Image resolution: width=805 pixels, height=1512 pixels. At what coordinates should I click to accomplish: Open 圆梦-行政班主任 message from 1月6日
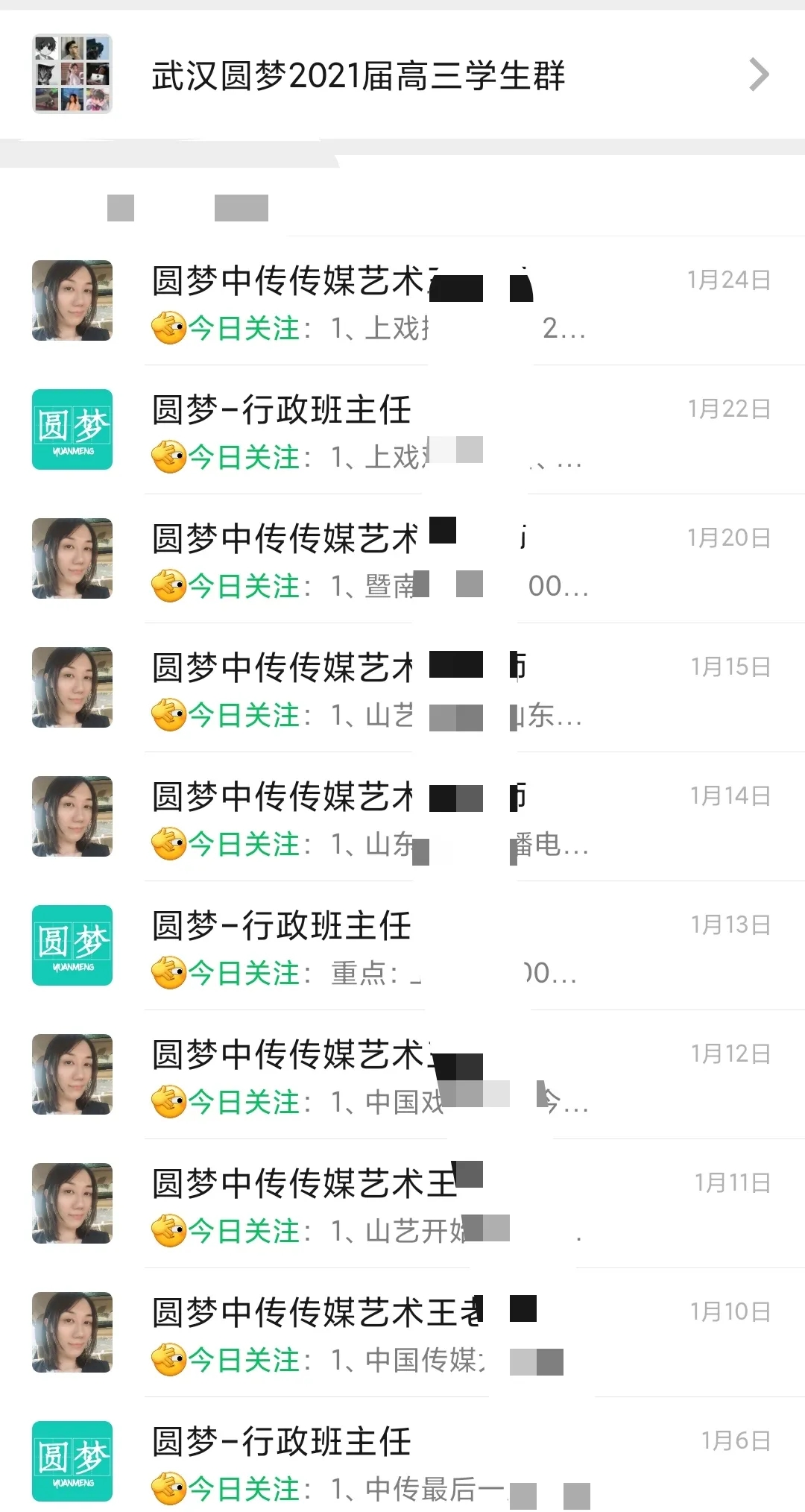[x=402, y=1463]
